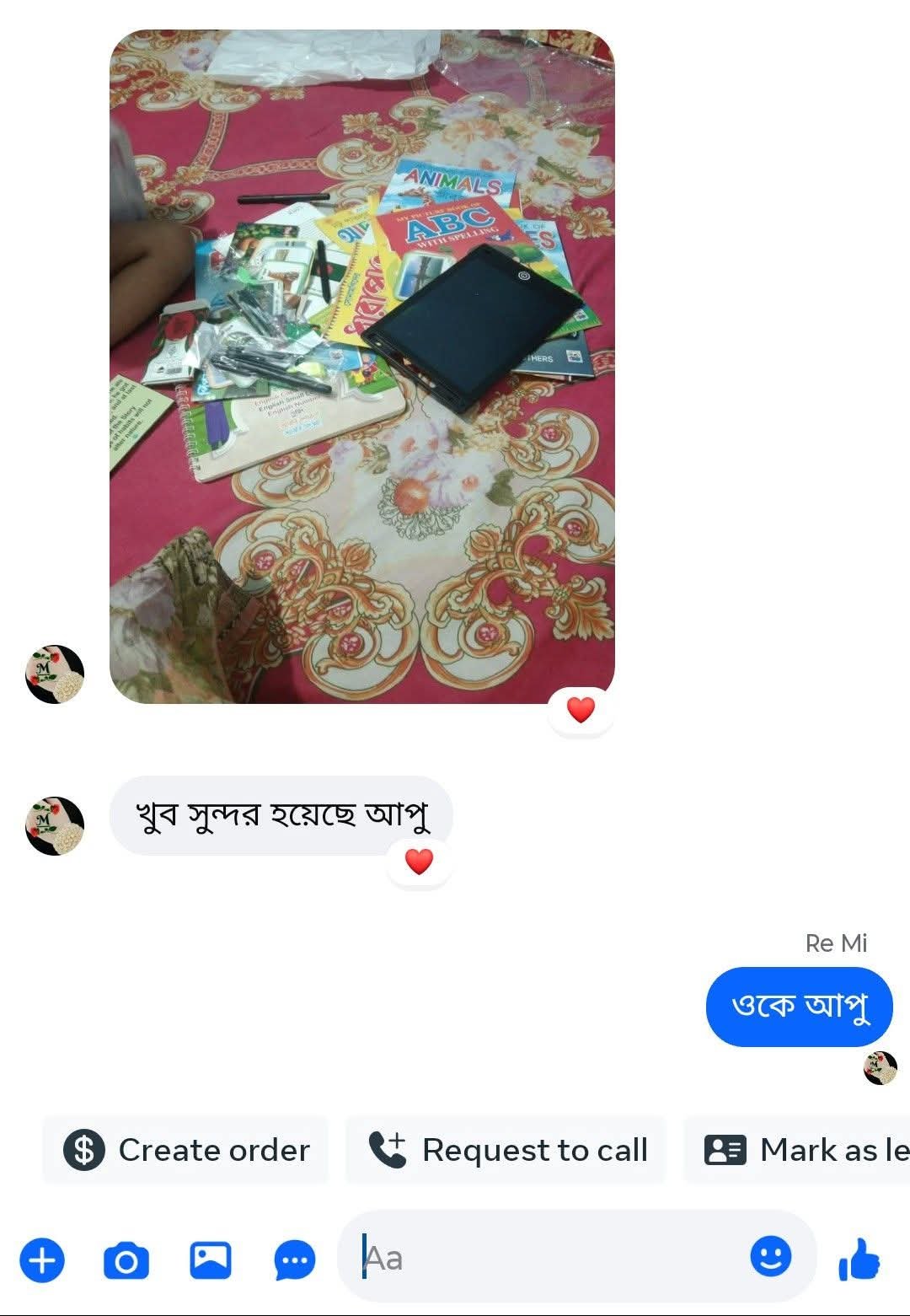The width and height of the screenshot is (910, 1316).
Task: Send a thumbs-up like
Action: (859, 1260)
